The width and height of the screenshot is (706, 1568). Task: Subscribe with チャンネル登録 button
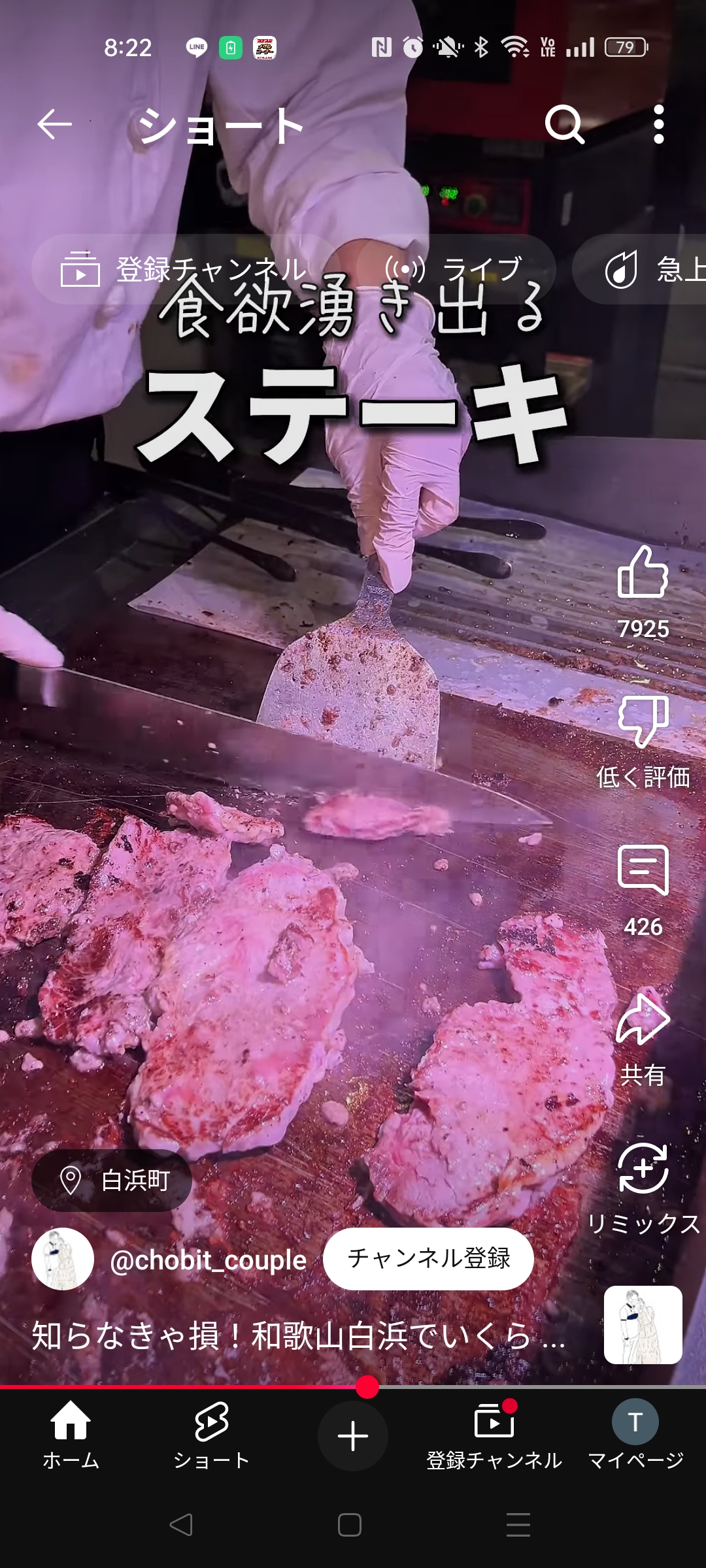(428, 1258)
